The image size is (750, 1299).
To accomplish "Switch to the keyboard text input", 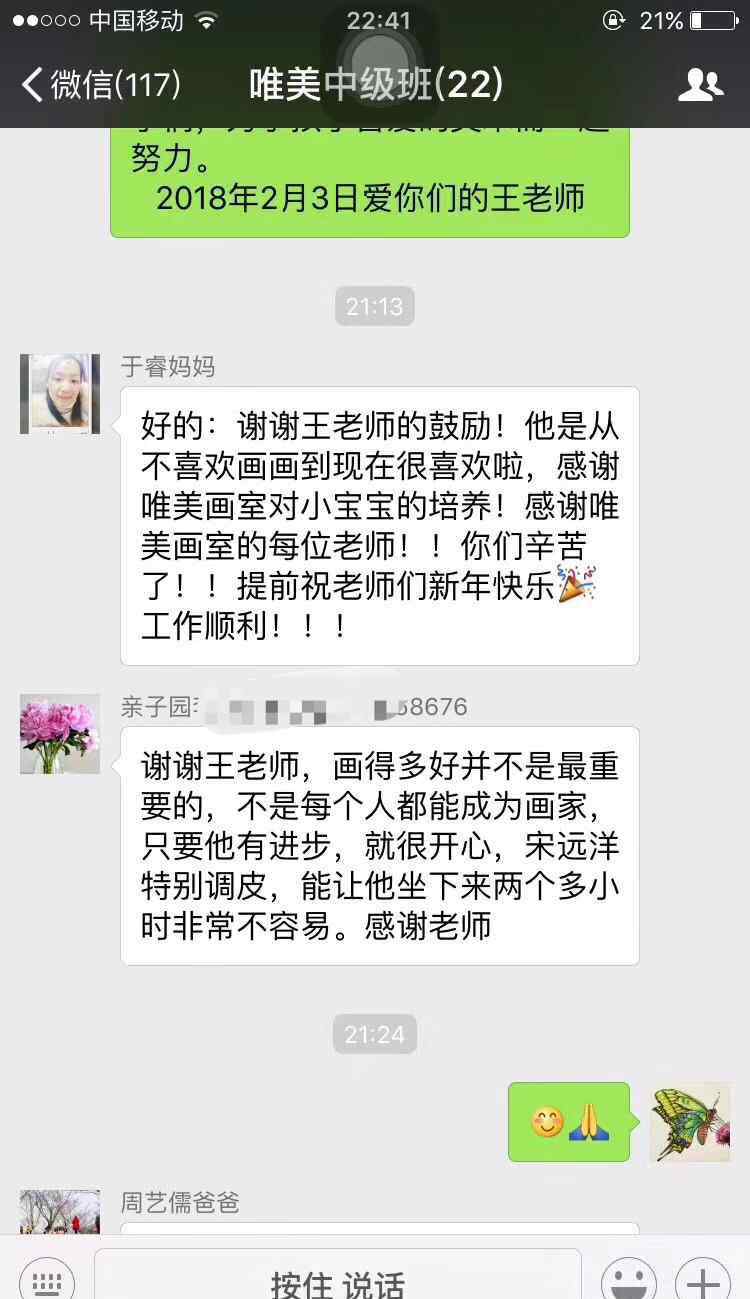I will coord(46,1280).
